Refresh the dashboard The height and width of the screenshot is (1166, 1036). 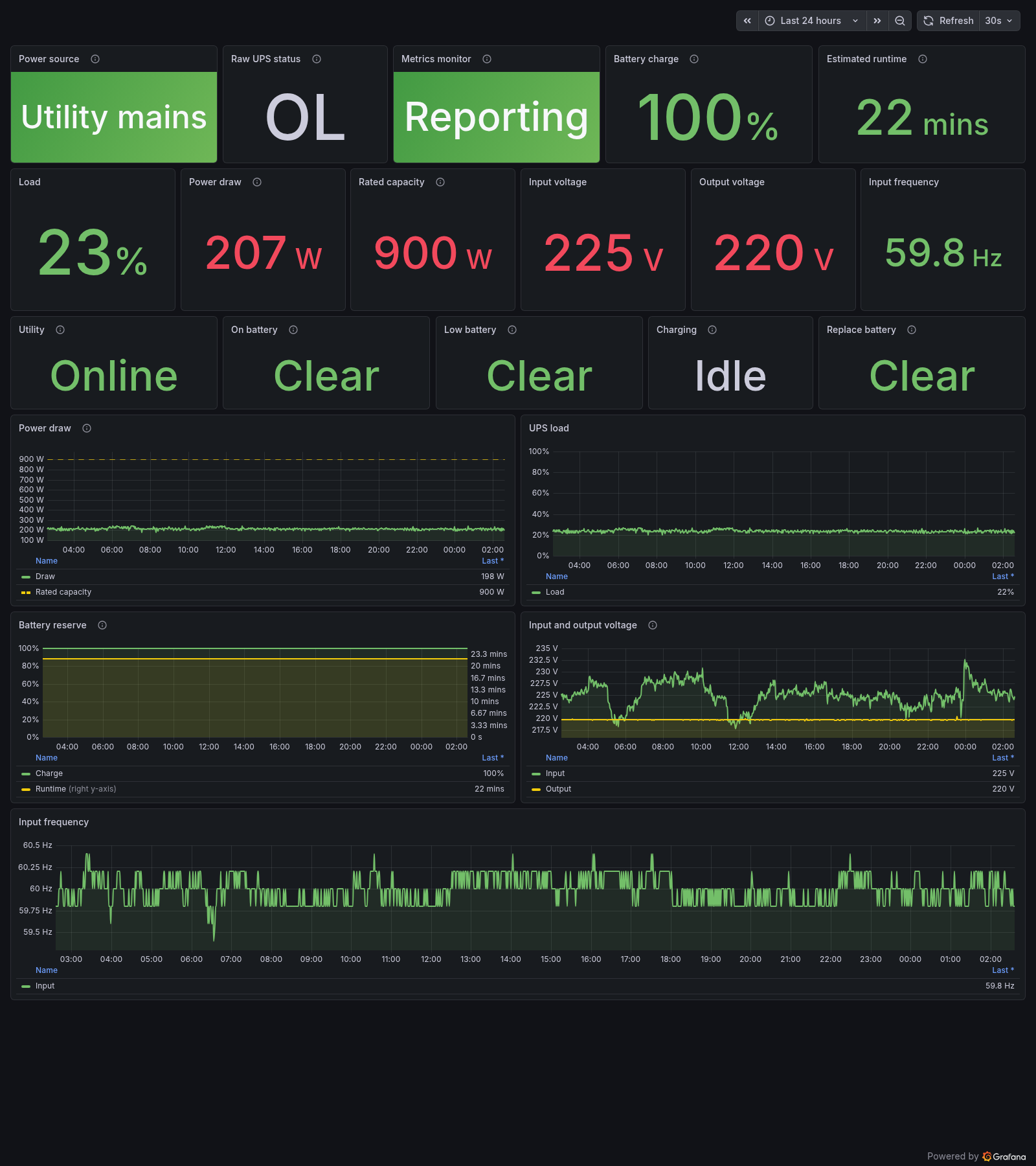[949, 21]
